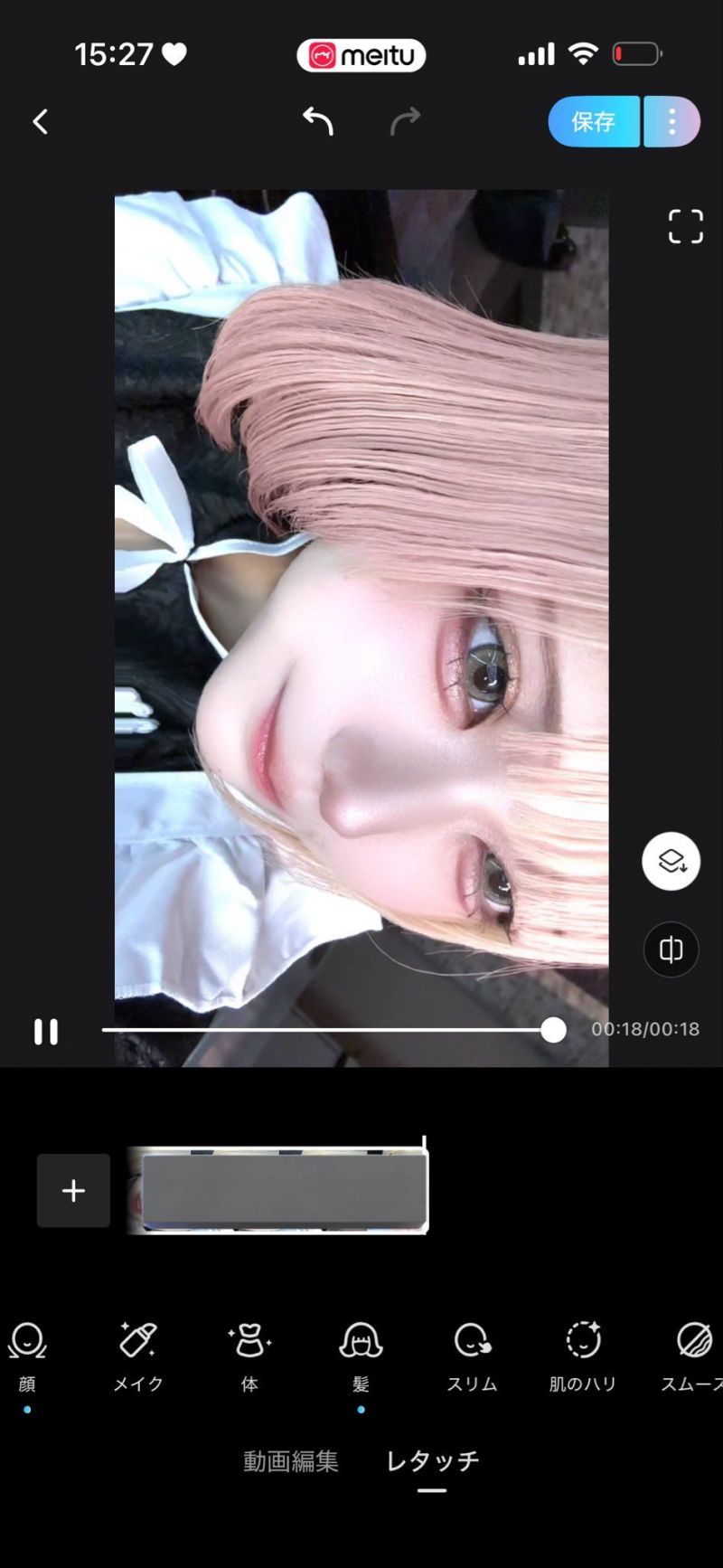
Task: Open the 髪 hair tool
Action: (x=361, y=1354)
